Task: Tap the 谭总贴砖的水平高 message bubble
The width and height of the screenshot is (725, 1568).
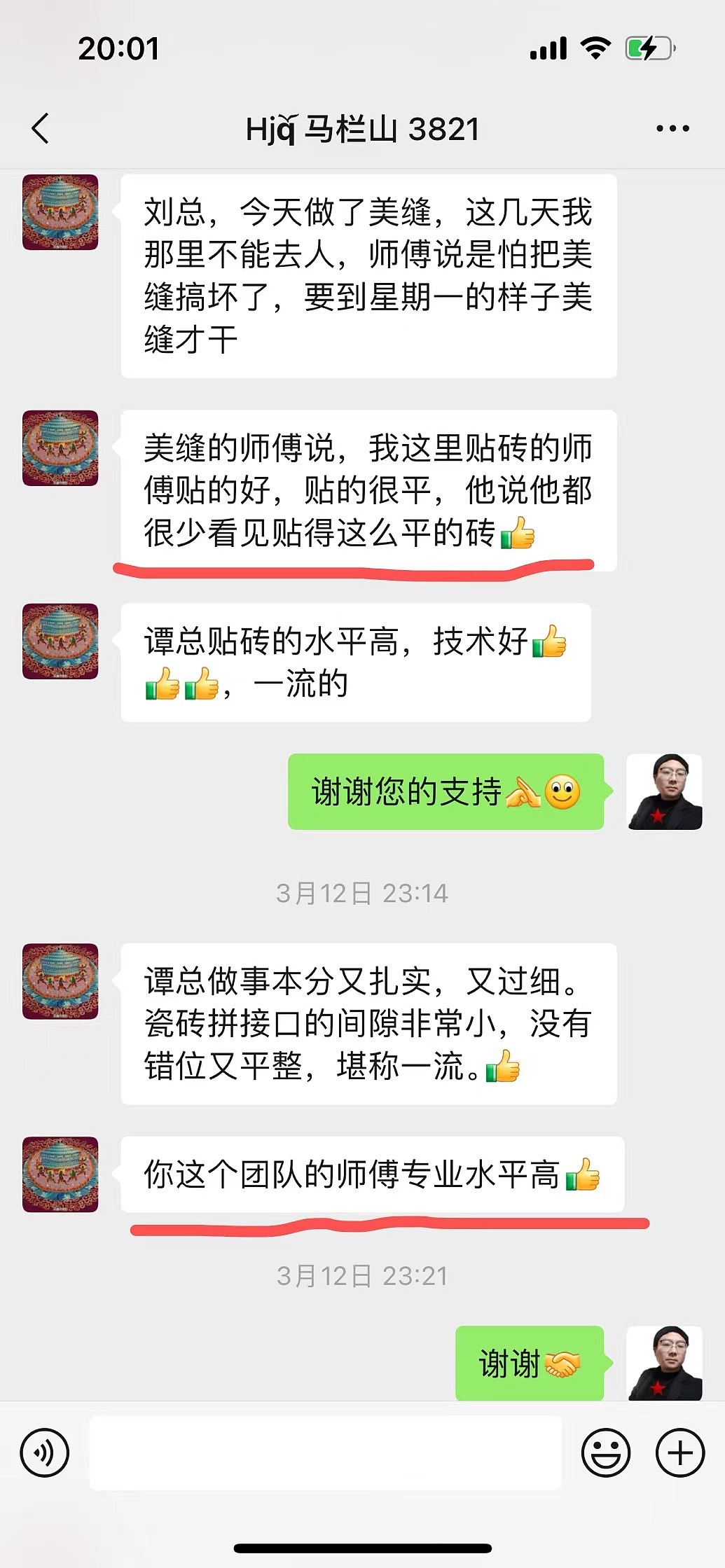Action: tap(357, 662)
